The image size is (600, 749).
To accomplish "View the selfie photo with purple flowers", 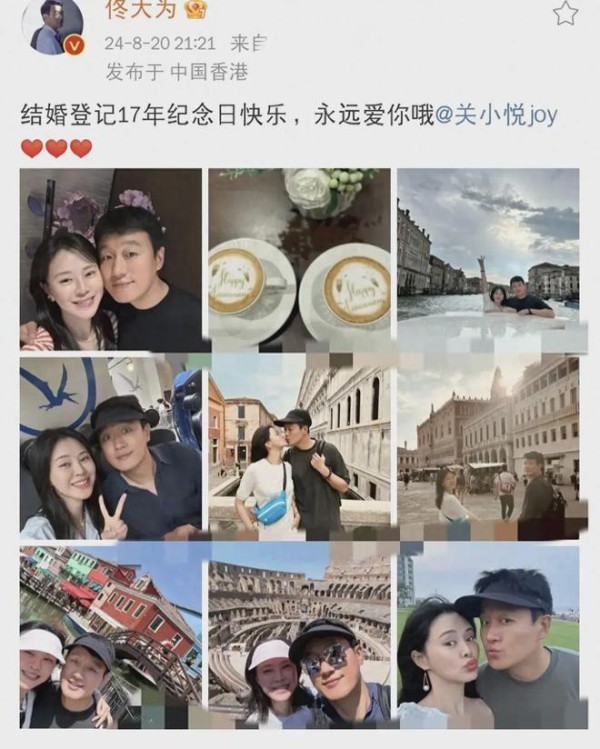I will [110, 259].
